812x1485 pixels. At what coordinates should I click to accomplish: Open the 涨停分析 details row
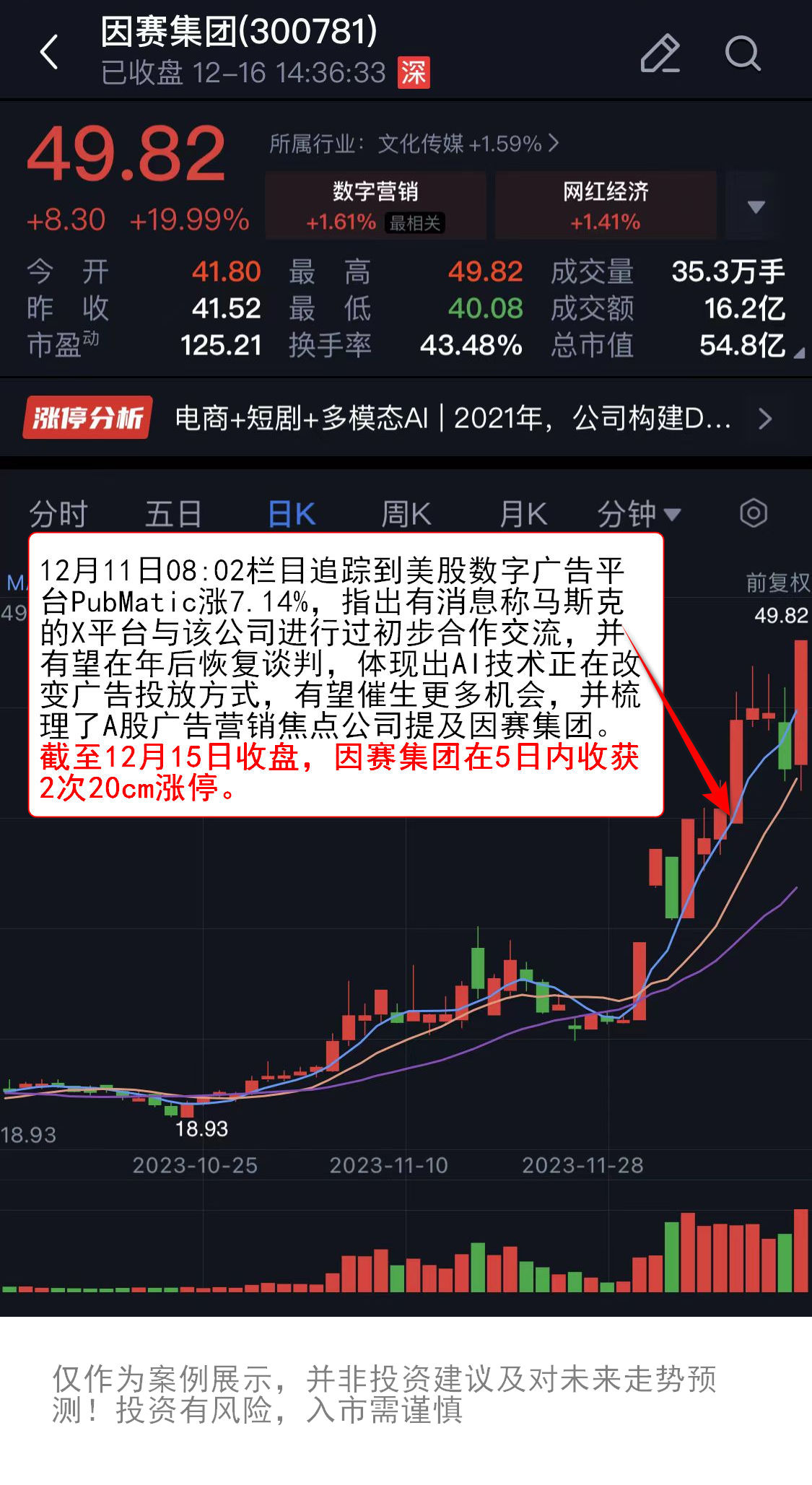[x=404, y=418]
